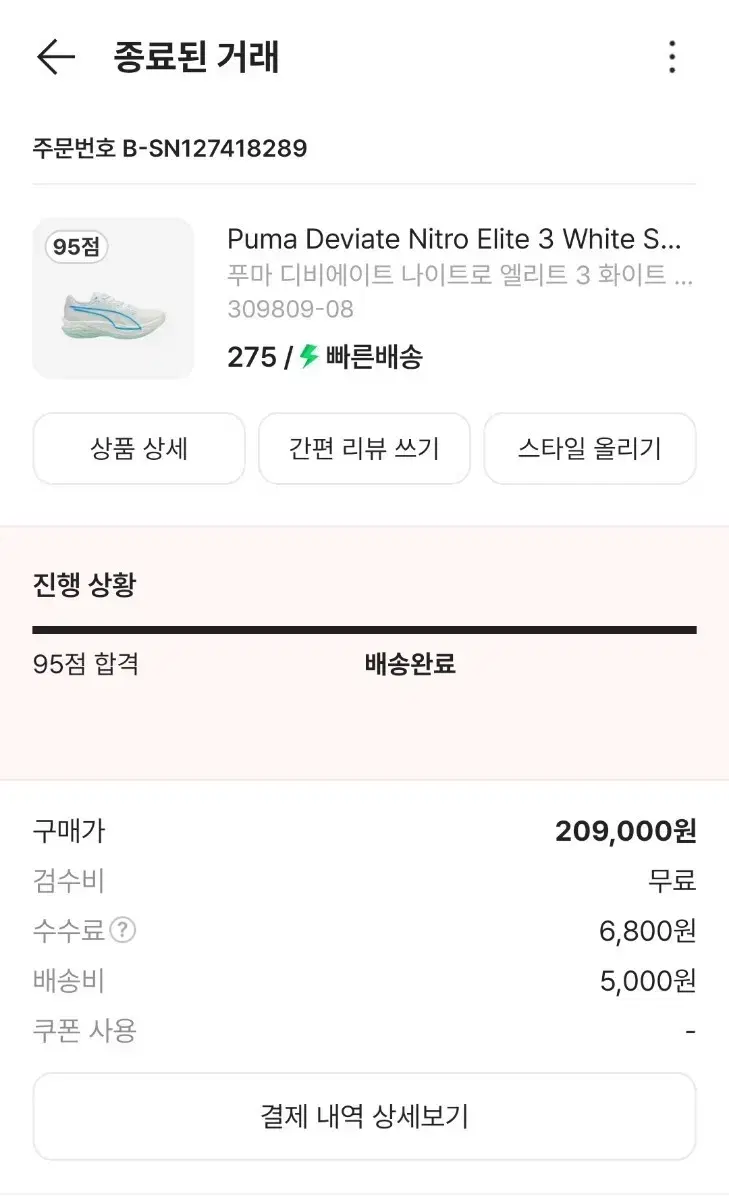Open 결제 내역 상세보기 payment details

tap(364, 1116)
